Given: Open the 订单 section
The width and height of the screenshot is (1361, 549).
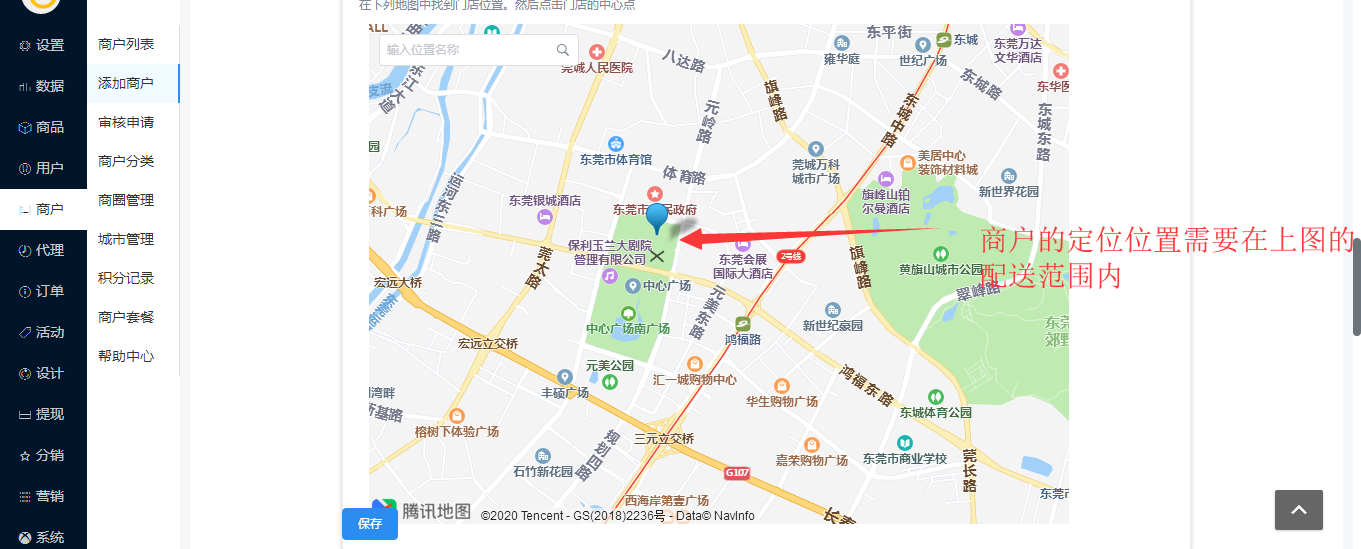Looking at the screenshot, I should click(42, 291).
